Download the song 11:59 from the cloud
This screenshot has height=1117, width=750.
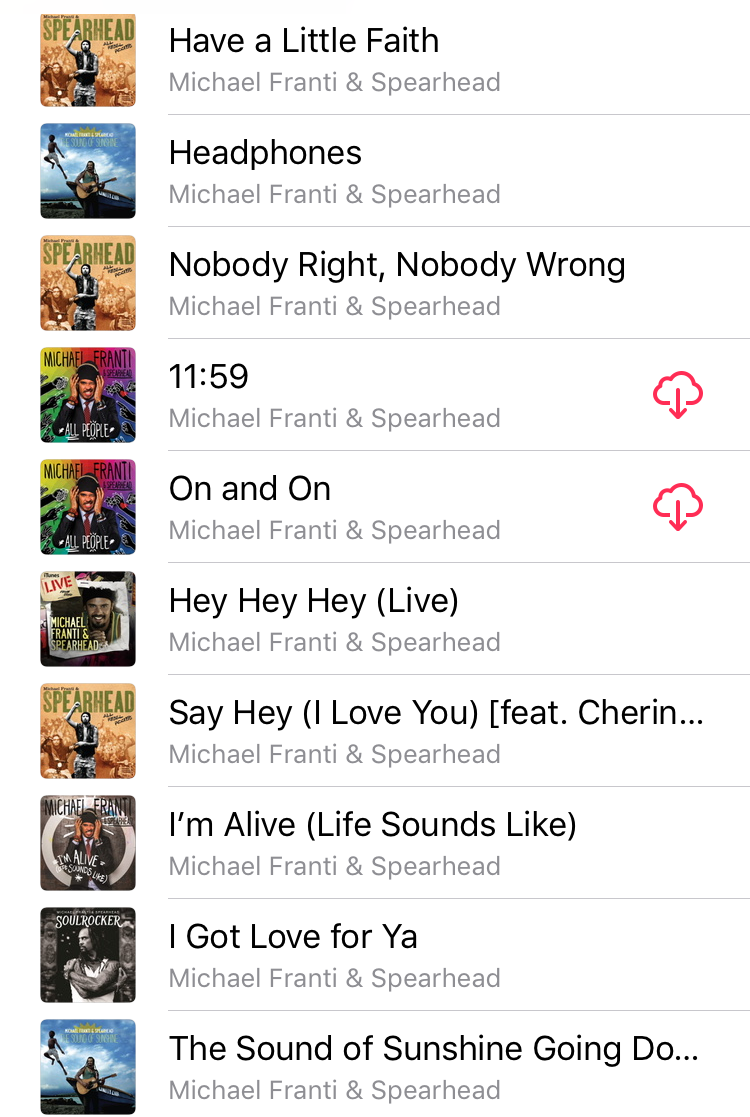pyautogui.click(x=677, y=394)
